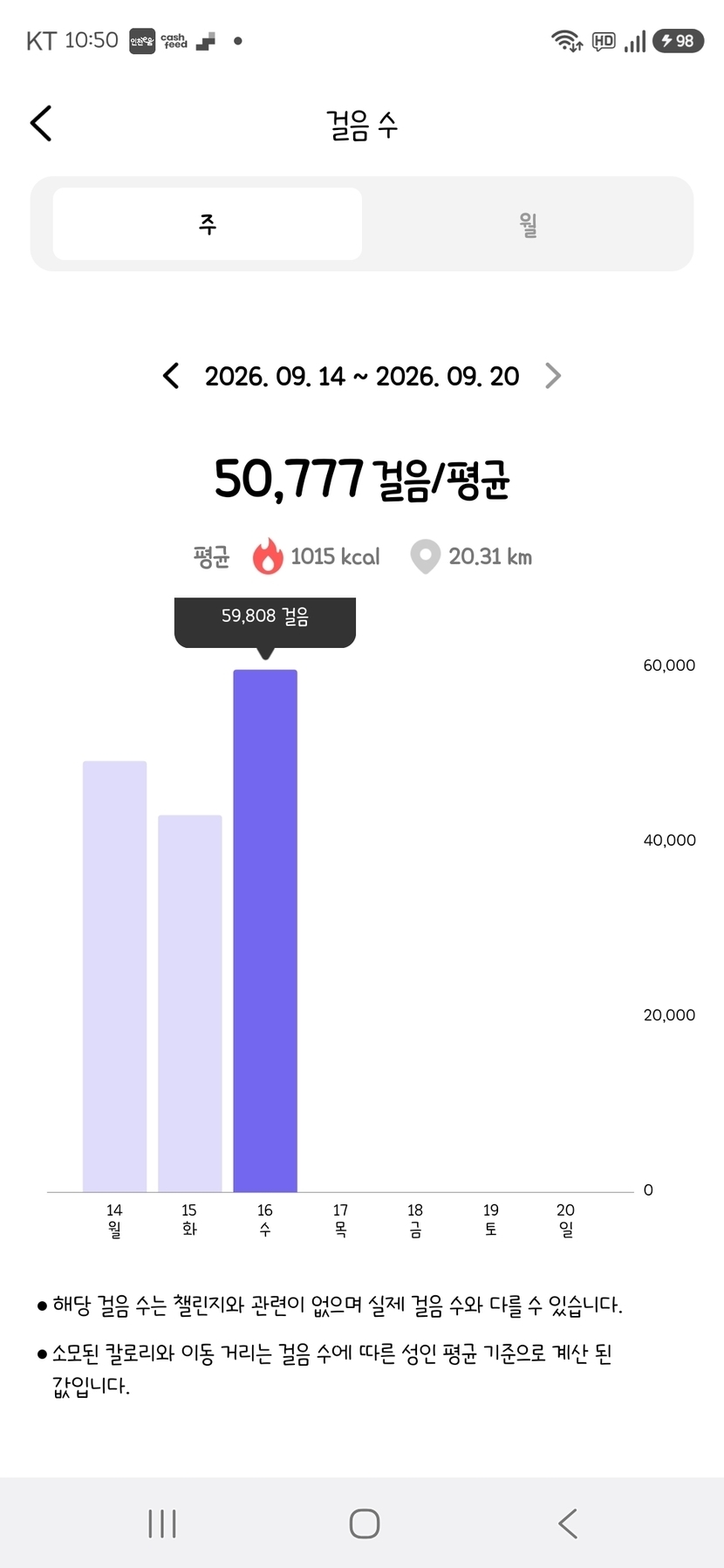Select the 주 (week) tab

pyautogui.click(x=208, y=224)
